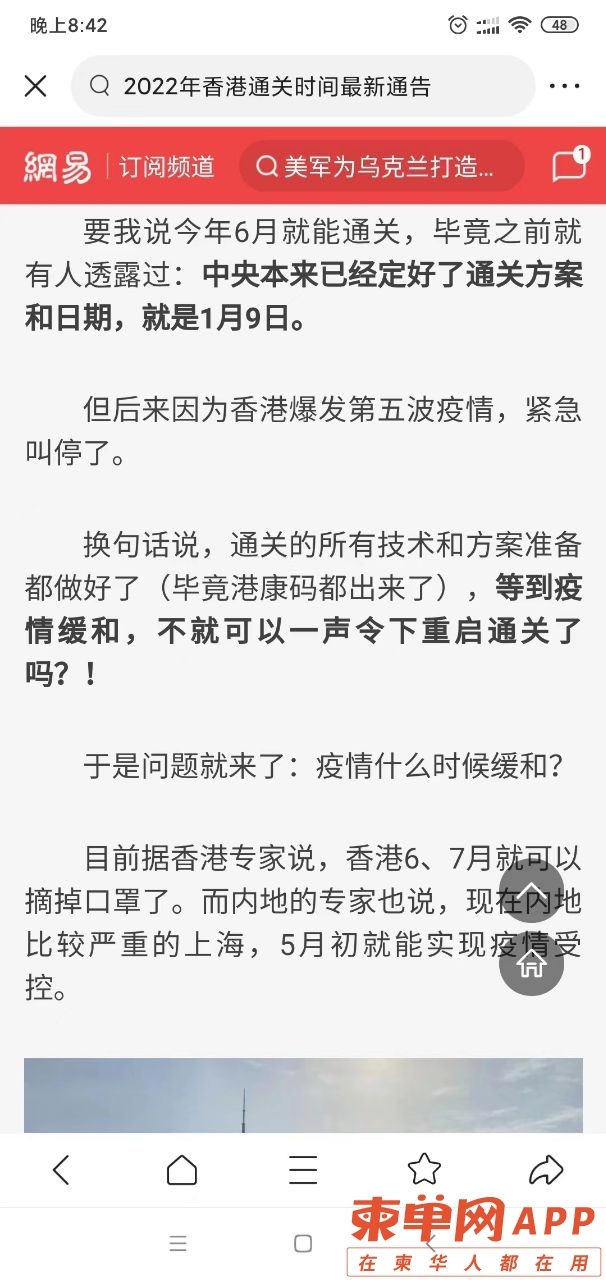
Task: Open the 订阅频道 subscription channel link
Action: [x=167, y=167]
